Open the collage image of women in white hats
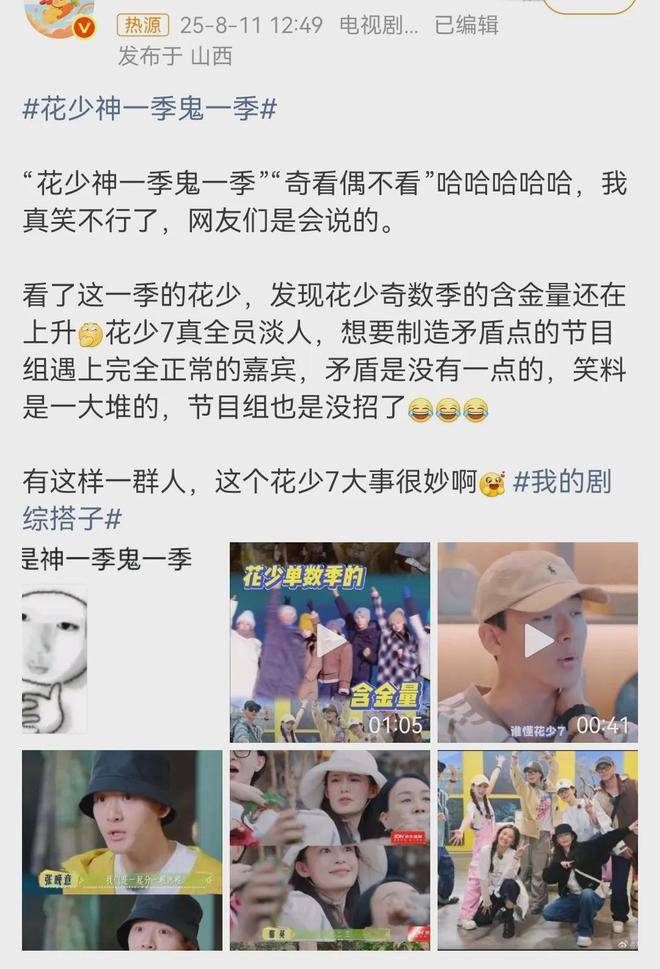The height and width of the screenshot is (969, 660). (330, 849)
